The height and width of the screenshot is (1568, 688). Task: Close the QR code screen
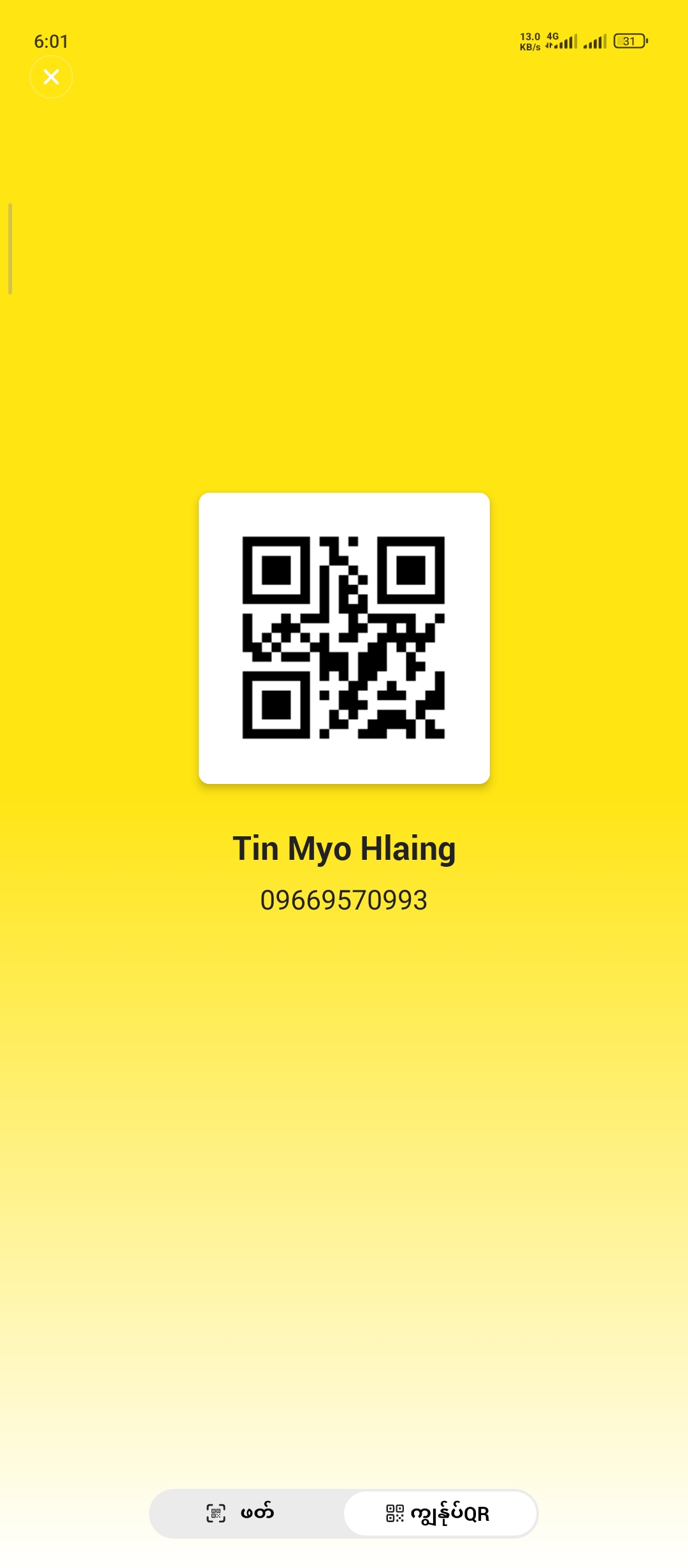51,77
